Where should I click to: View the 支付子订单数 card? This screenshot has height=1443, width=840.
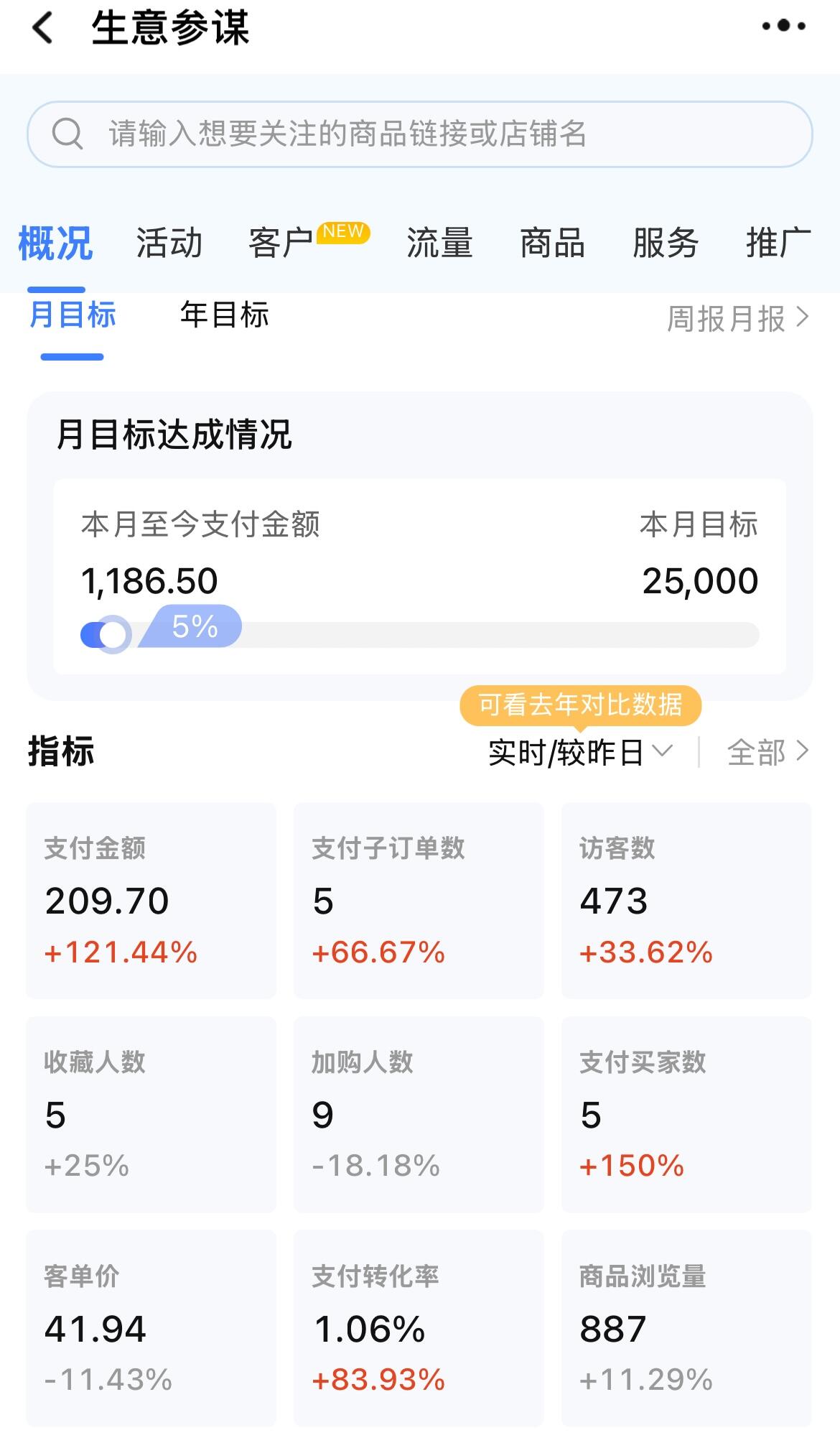click(419, 900)
